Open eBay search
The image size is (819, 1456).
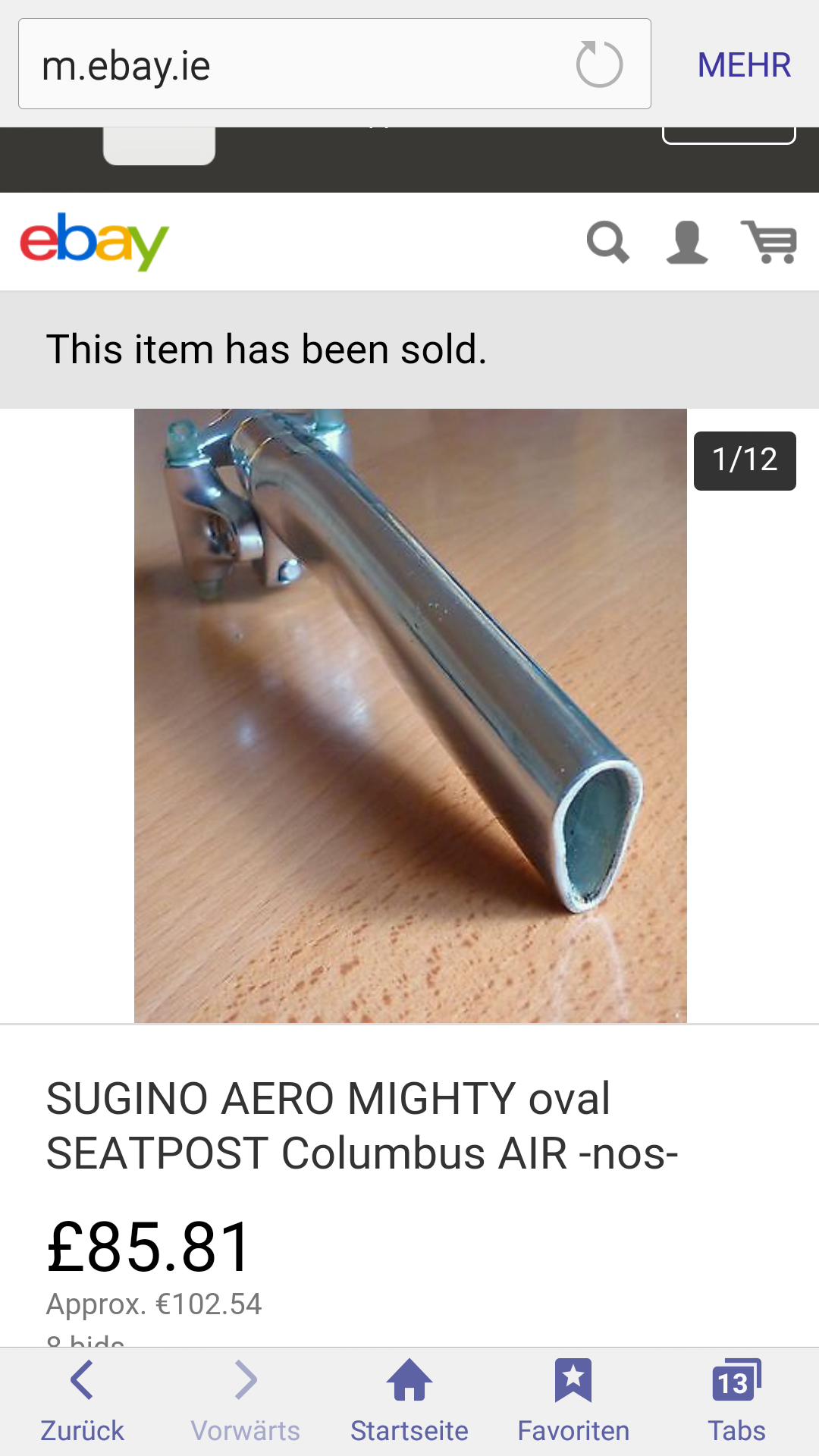coord(607,243)
